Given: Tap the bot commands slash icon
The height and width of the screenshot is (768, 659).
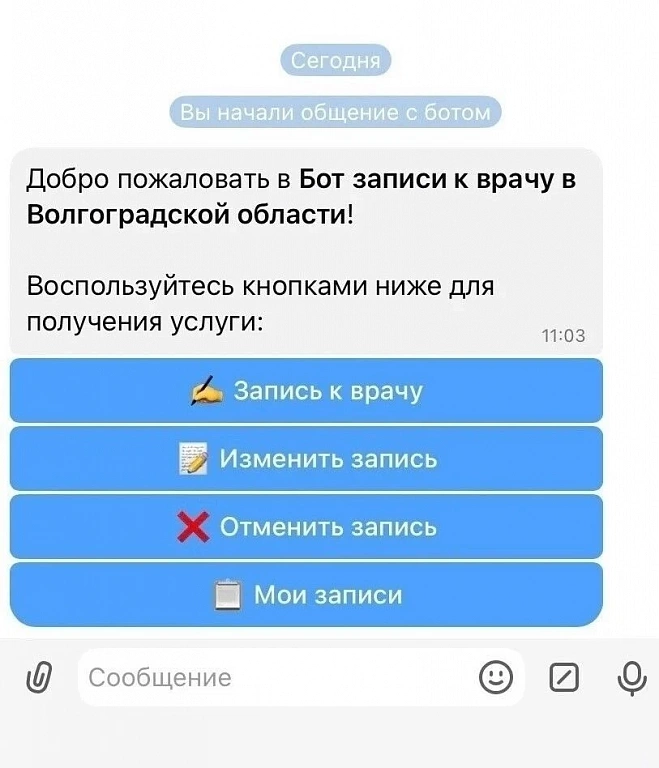Looking at the screenshot, I should (x=564, y=677).
